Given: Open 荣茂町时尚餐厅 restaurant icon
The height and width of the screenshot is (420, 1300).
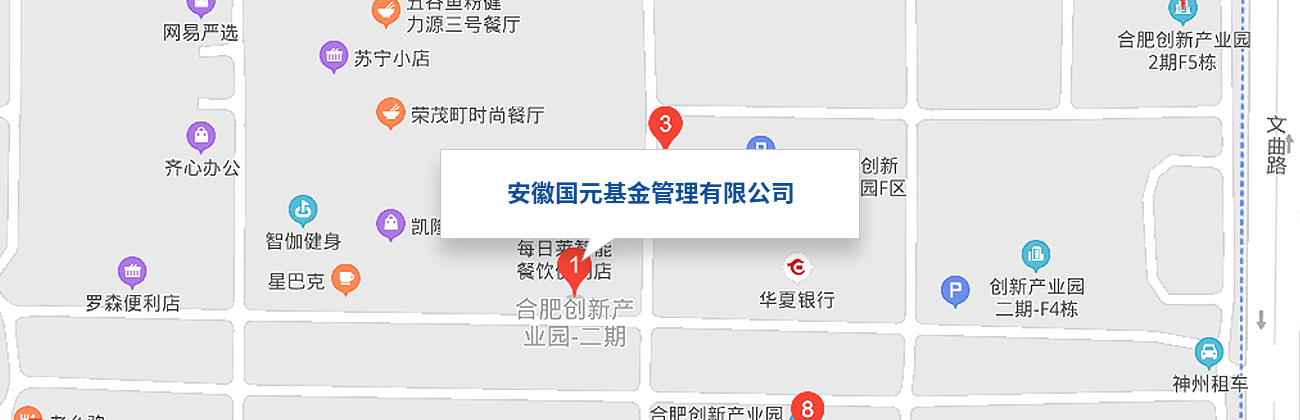Looking at the screenshot, I should click(390, 114).
